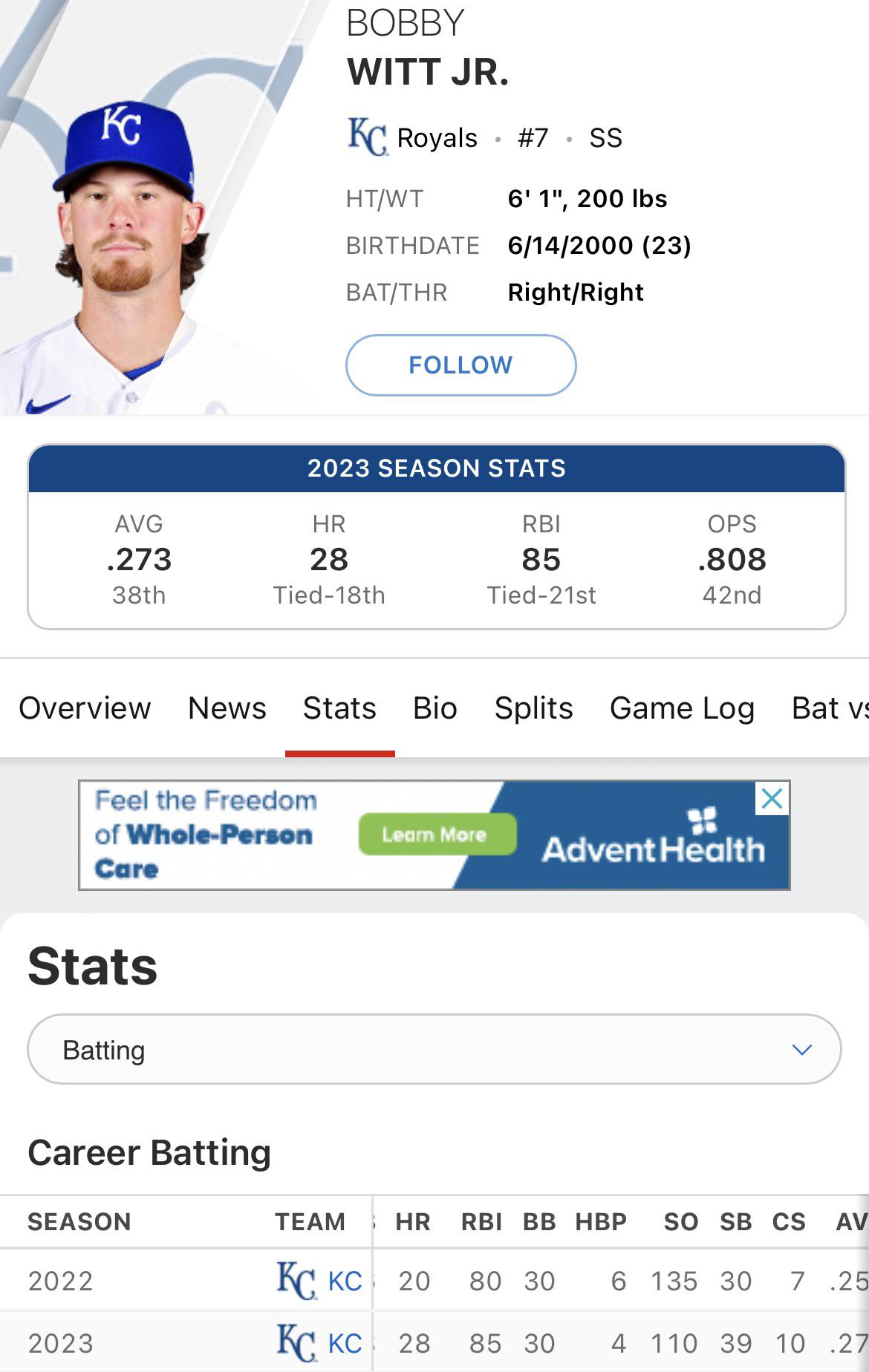Tap Learn More on AdventHealth ad
Viewport: 869px width, 1372px height.
437,834
